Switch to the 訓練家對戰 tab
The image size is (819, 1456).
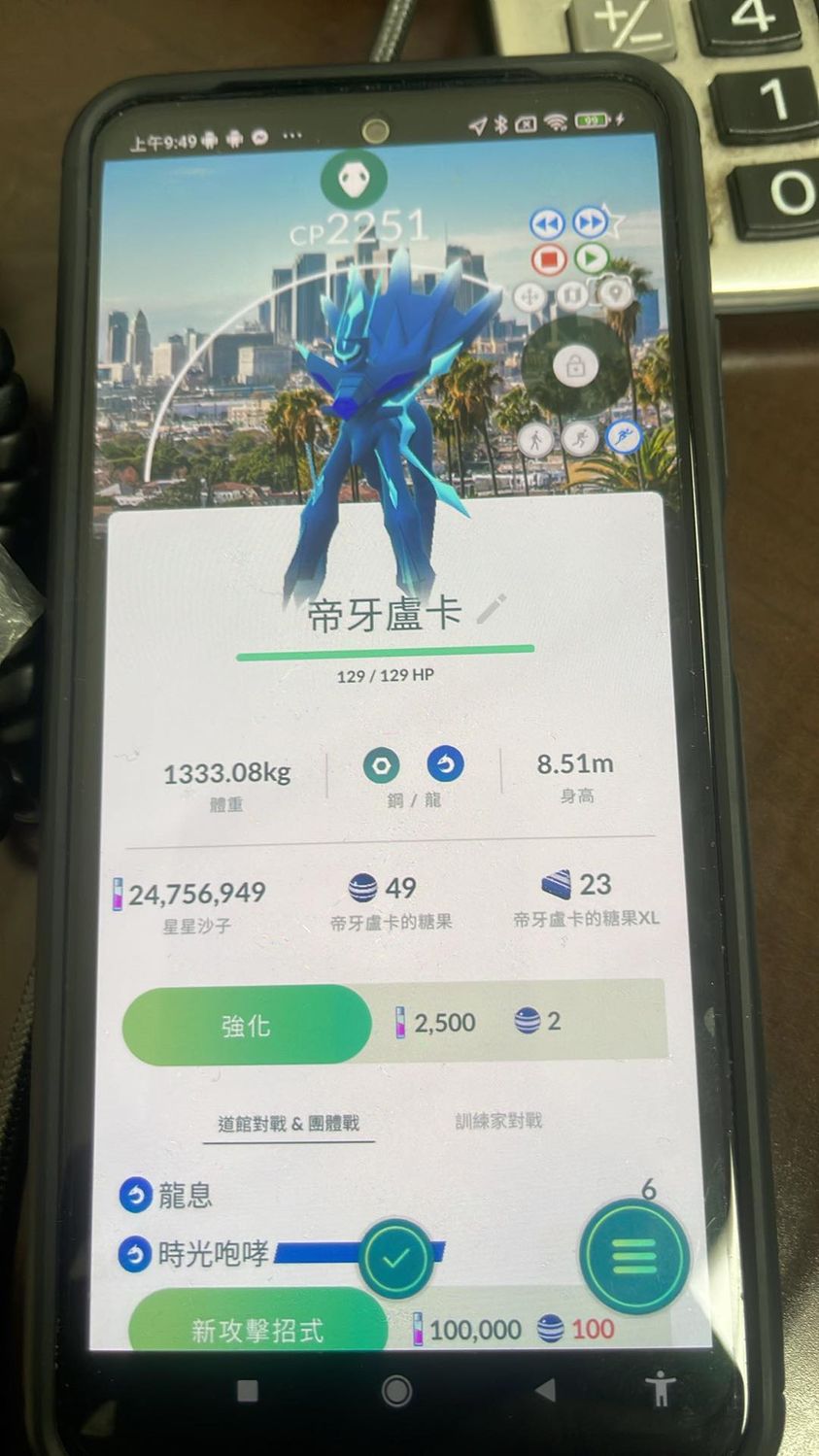pos(498,1121)
